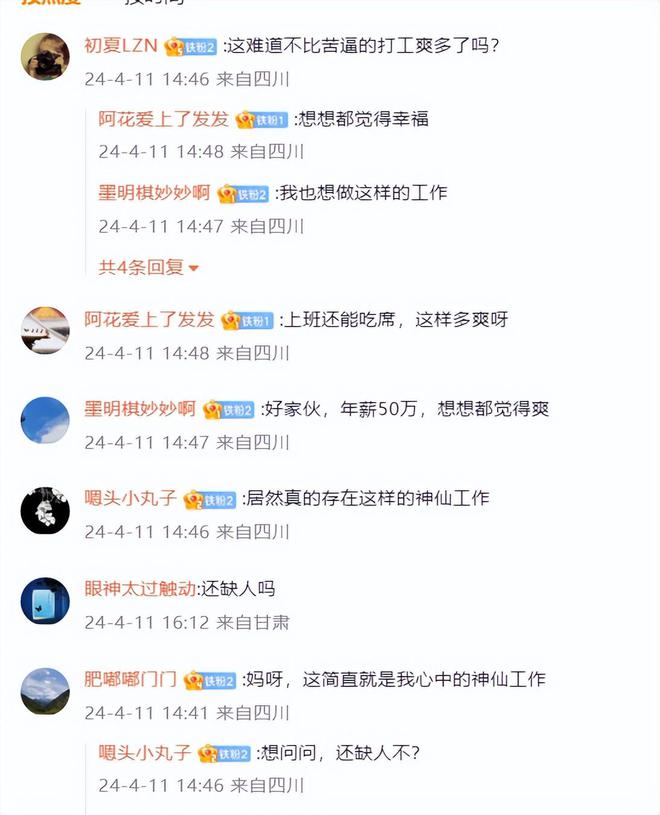660x815 pixels.
Task: Tap 眼神太过触动's avatar picture
Action: (45, 601)
